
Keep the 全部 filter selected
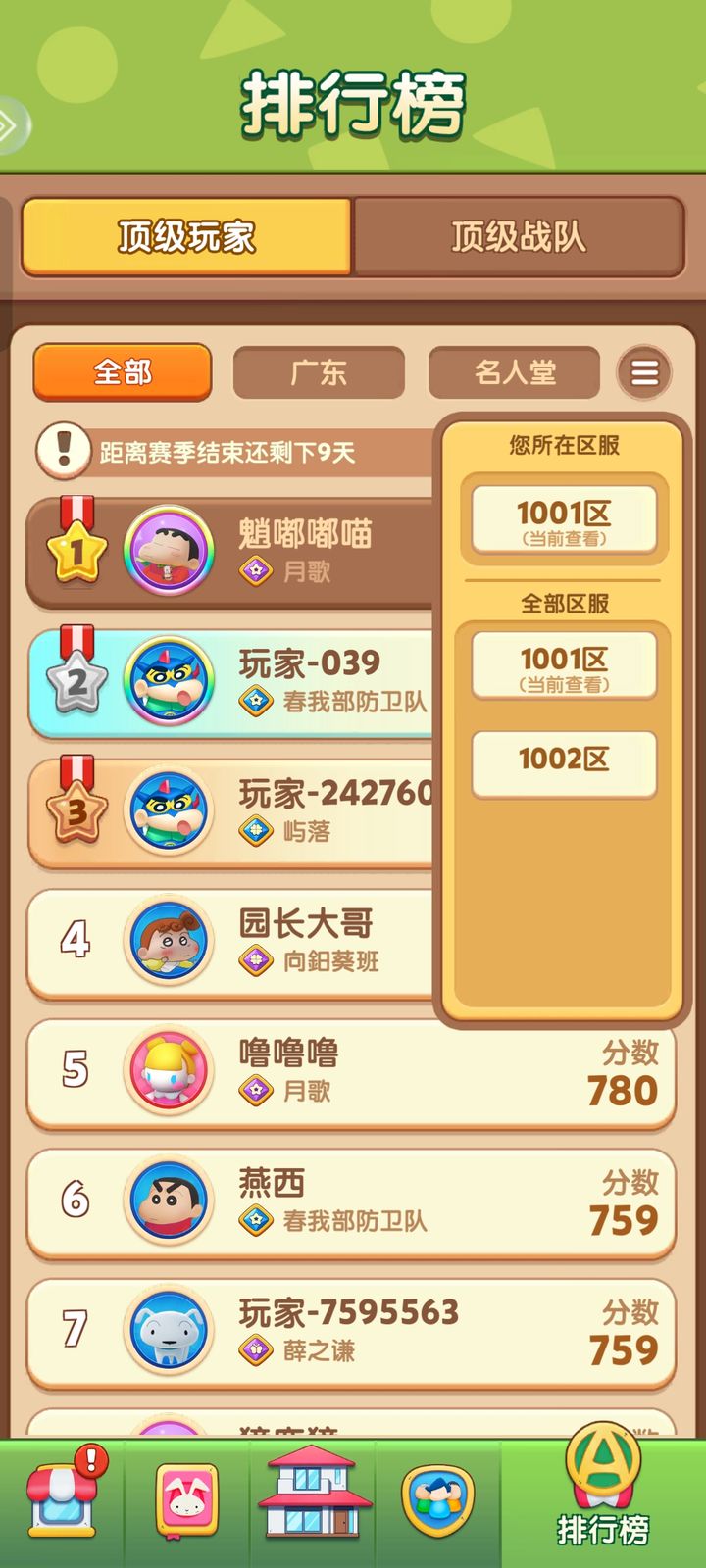coord(122,373)
